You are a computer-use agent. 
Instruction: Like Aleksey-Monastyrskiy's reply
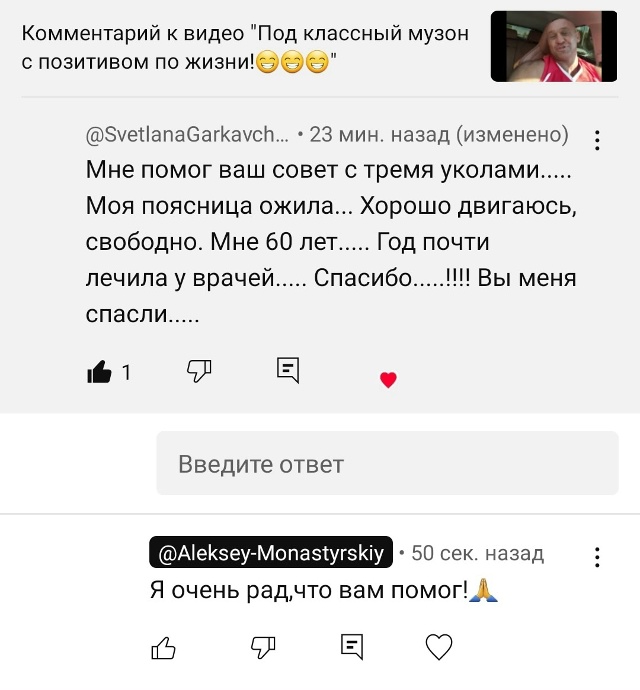(163, 647)
